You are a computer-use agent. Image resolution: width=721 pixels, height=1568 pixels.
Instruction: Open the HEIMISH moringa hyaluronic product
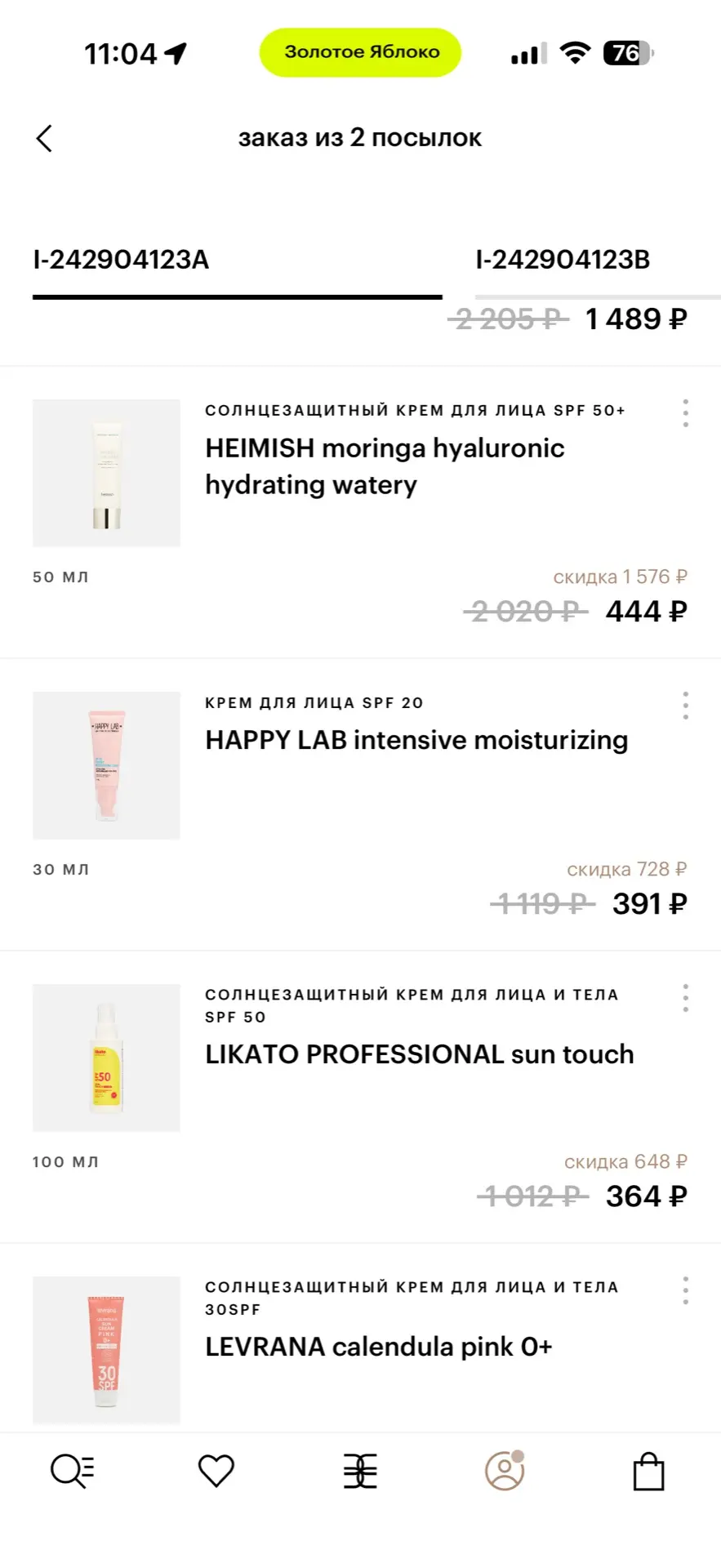tap(384, 466)
